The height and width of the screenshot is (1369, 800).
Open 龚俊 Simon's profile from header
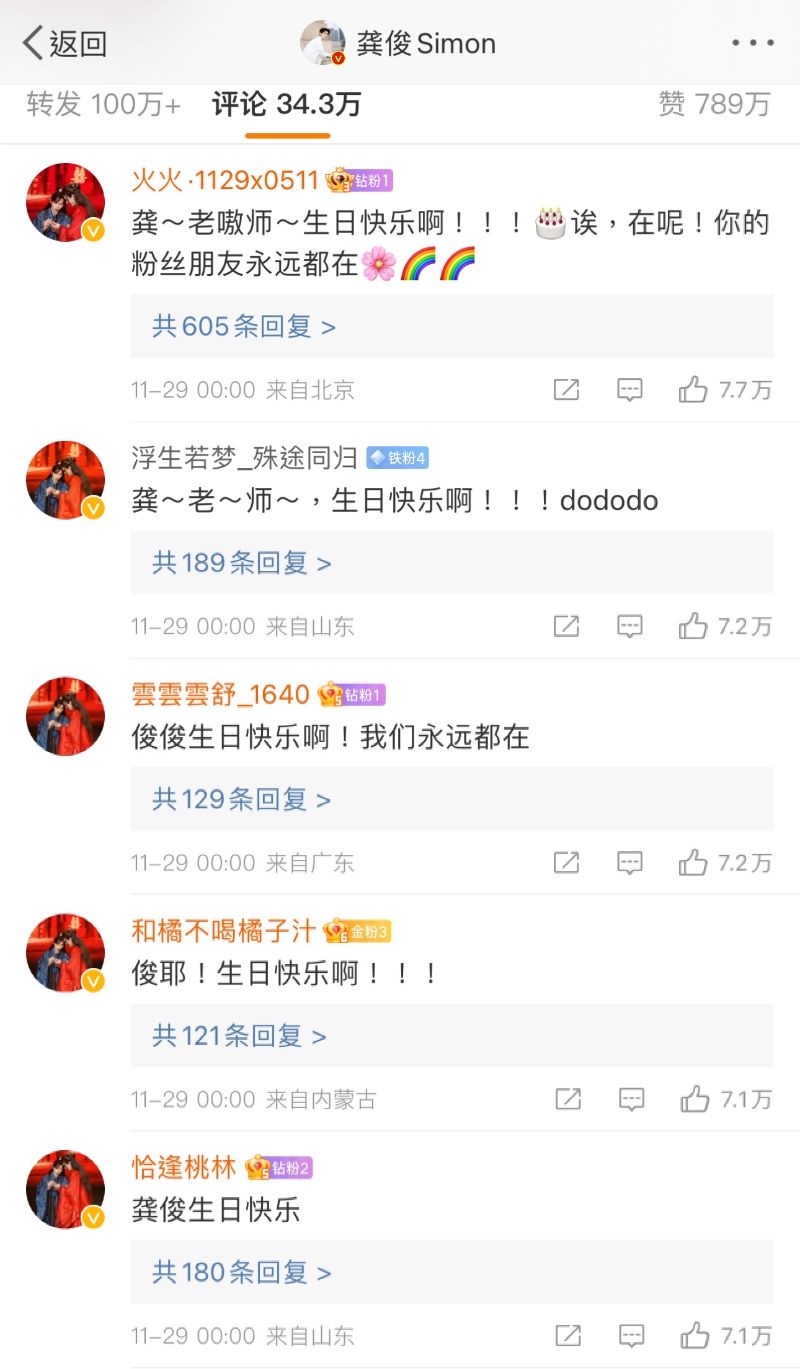pos(400,43)
